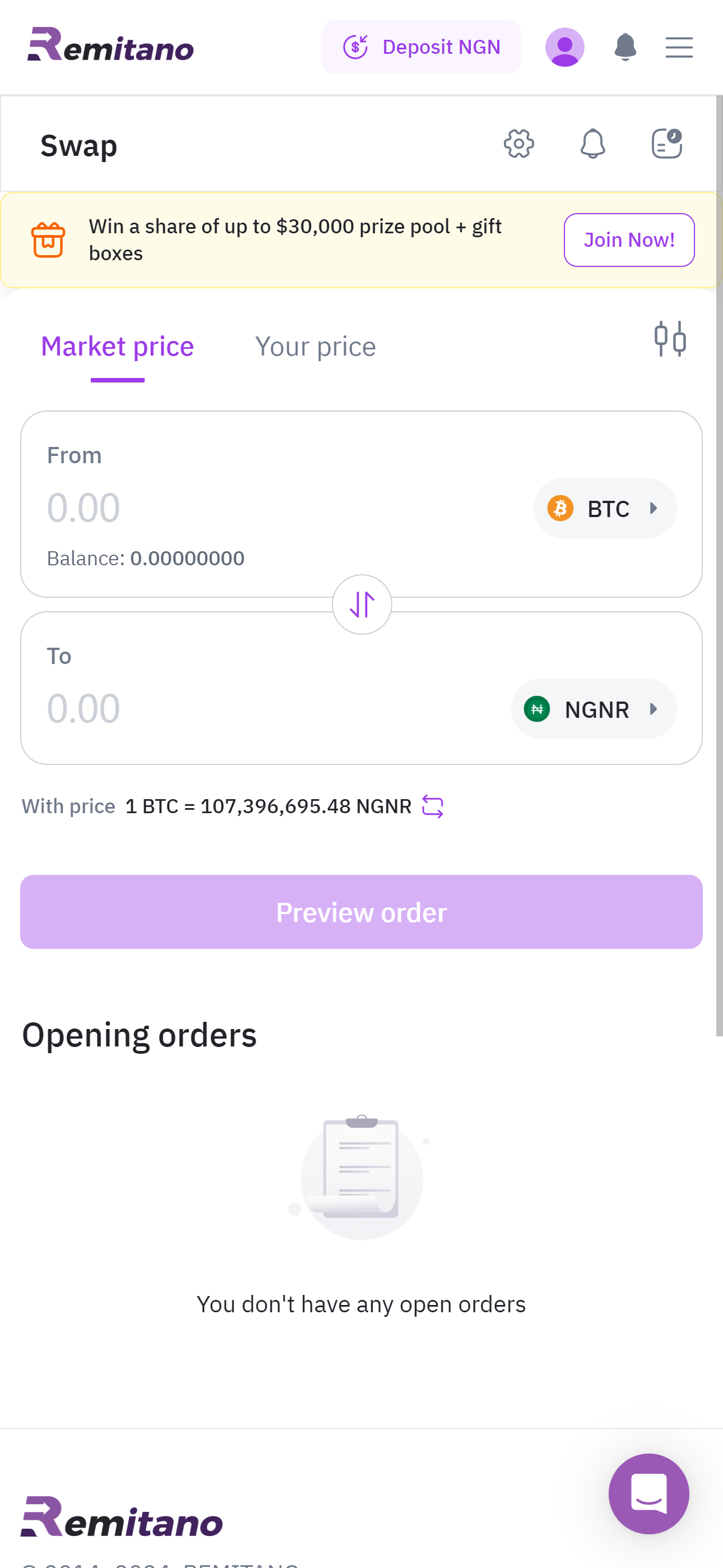Screen dimensions: 723x1568
Task: Click the bell icon next to Swap settings
Action: 593,144
